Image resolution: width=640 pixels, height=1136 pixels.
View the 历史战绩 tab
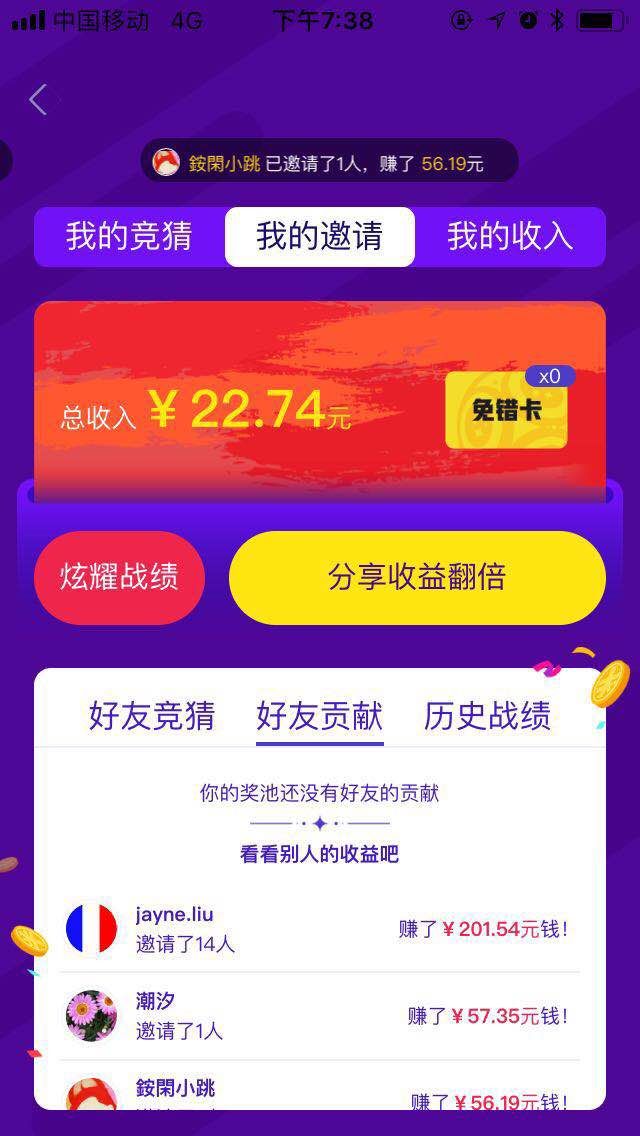[487, 716]
